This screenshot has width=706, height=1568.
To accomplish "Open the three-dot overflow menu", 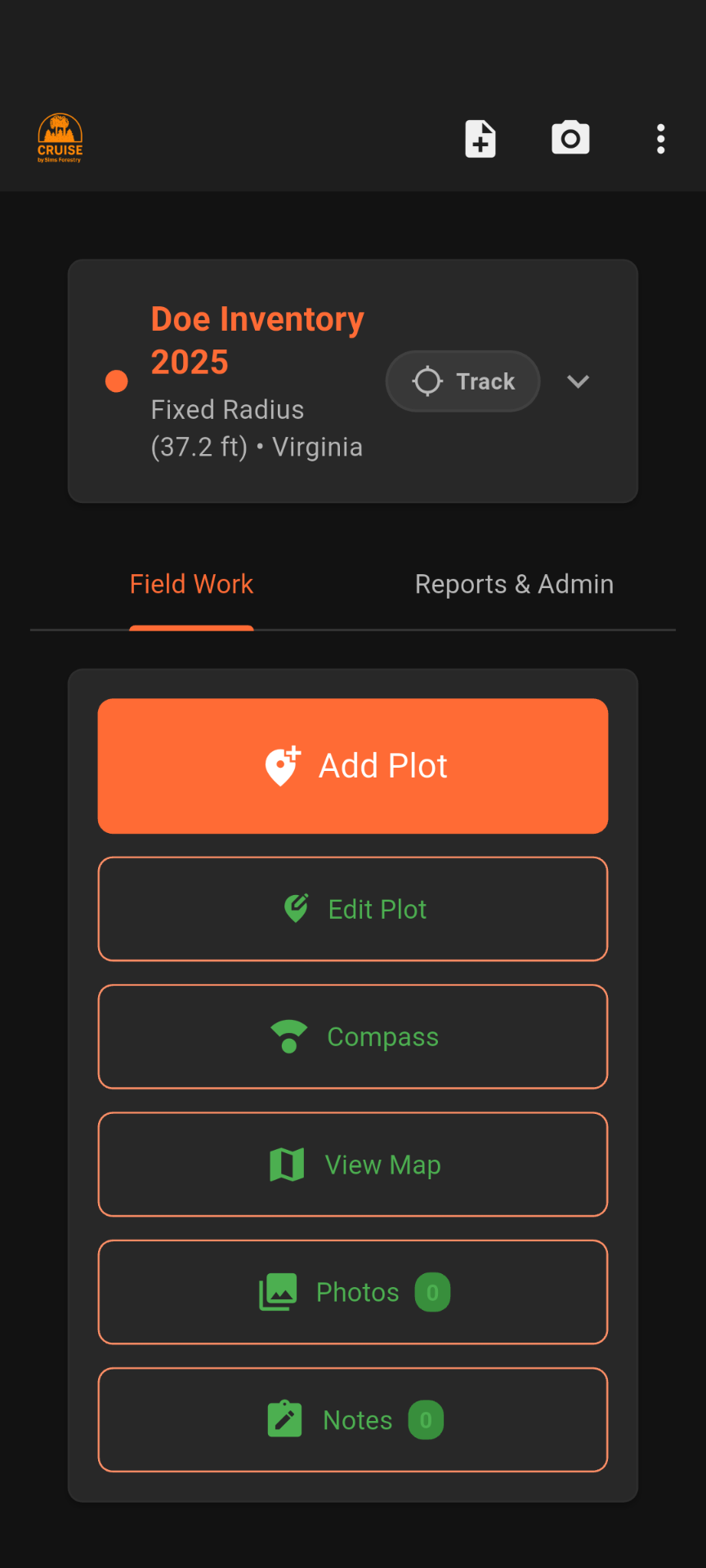I will click(x=660, y=139).
